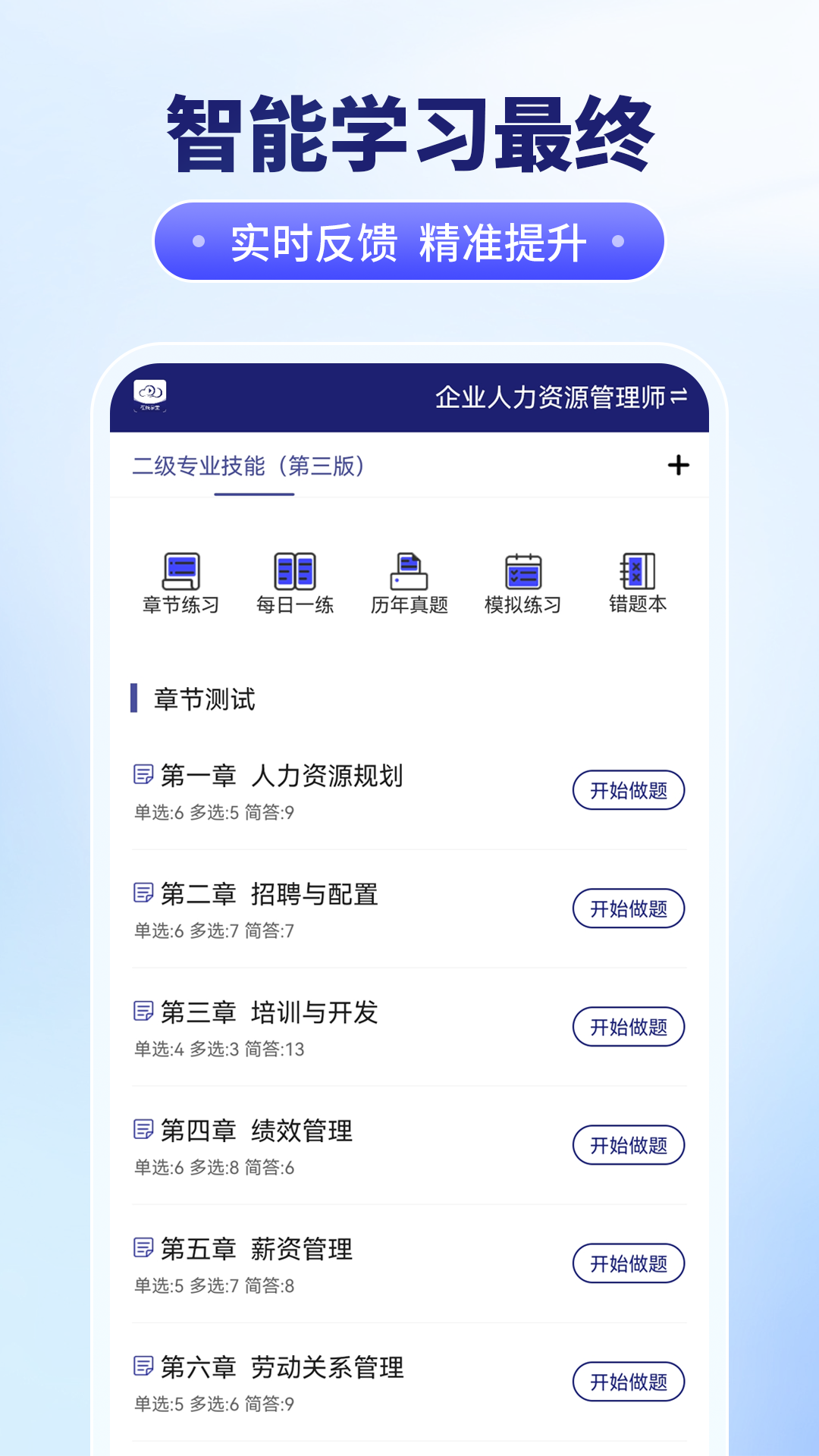Toggle the 实时反馈 精准提升 banner
This screenshot has height=1456, width=819.
(409, 241)
